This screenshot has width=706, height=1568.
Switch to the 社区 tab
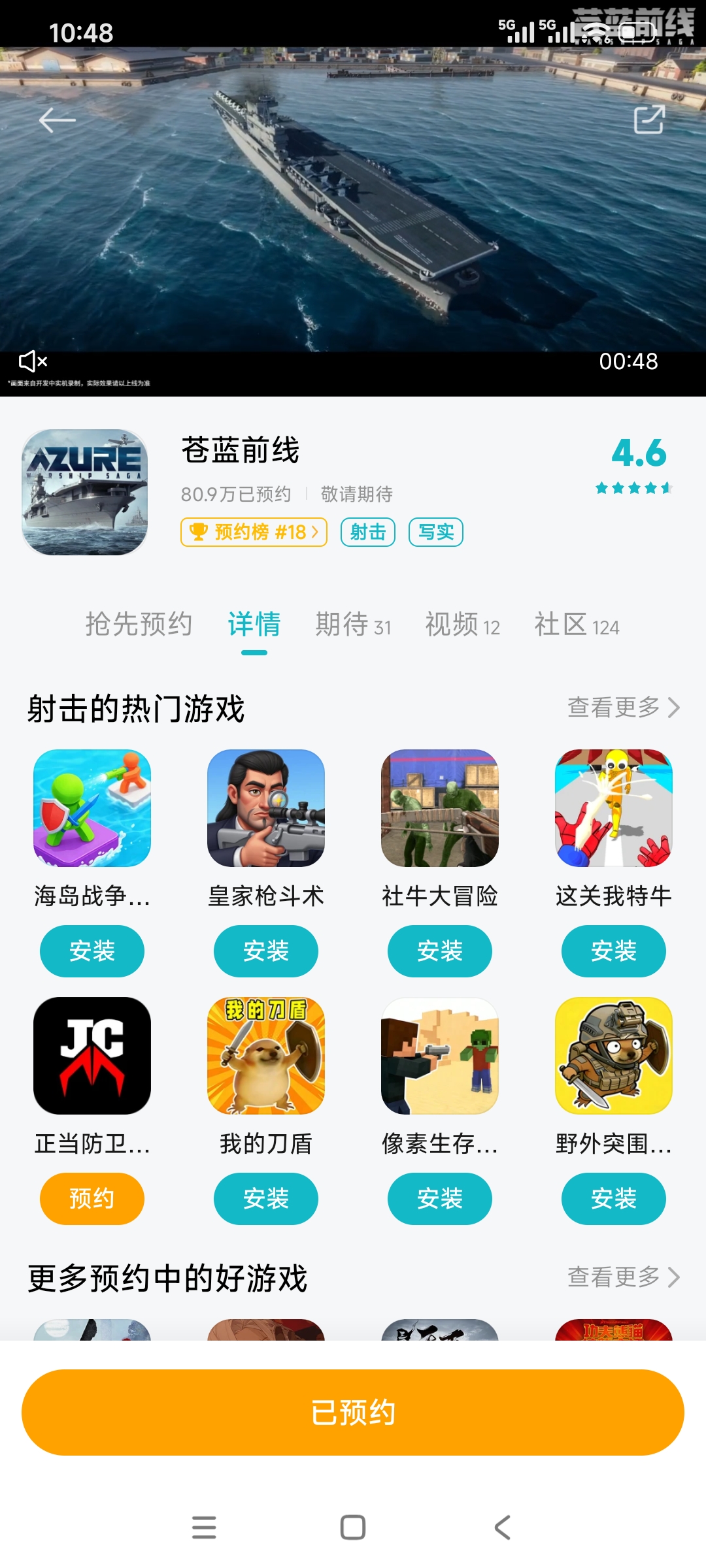click(577, 625)
